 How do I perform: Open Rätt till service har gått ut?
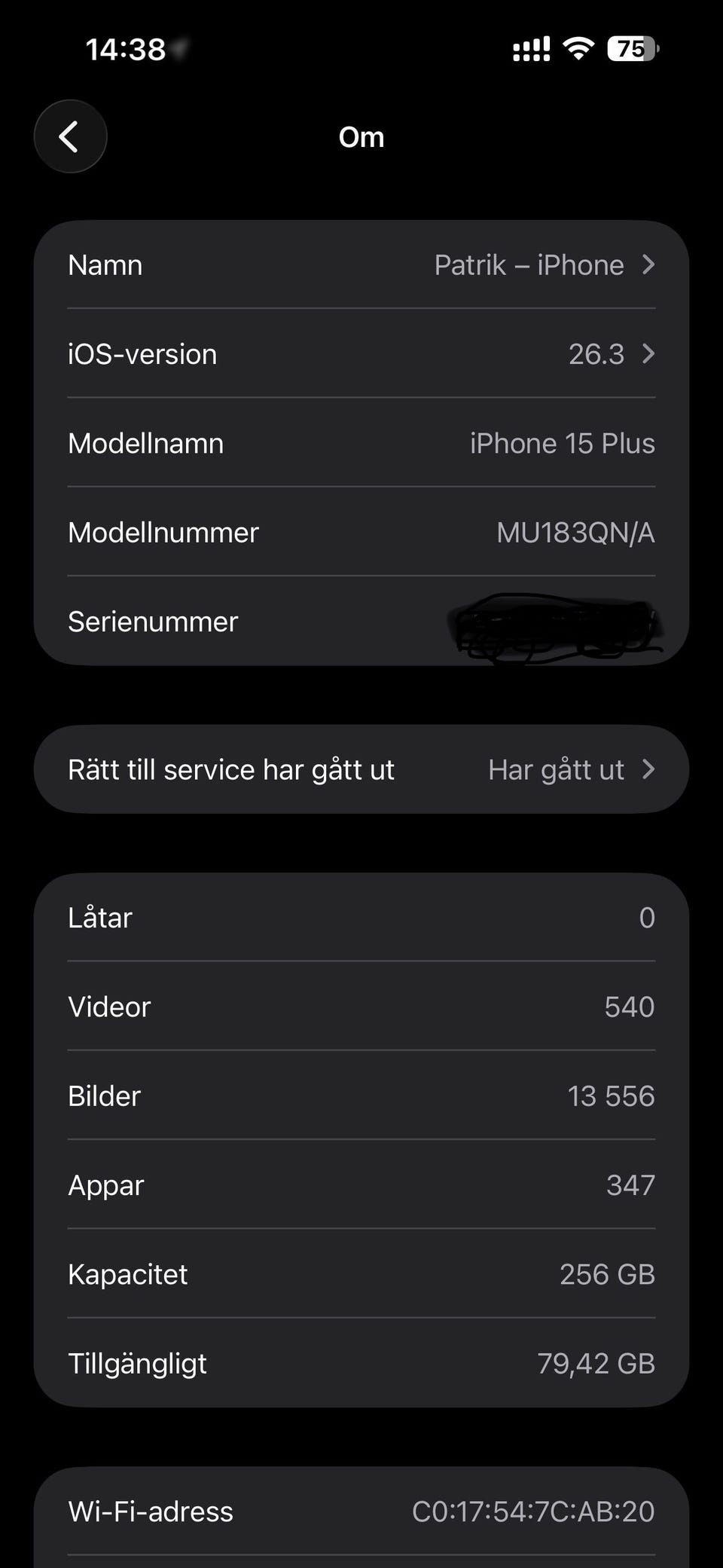tap(361, 769)
